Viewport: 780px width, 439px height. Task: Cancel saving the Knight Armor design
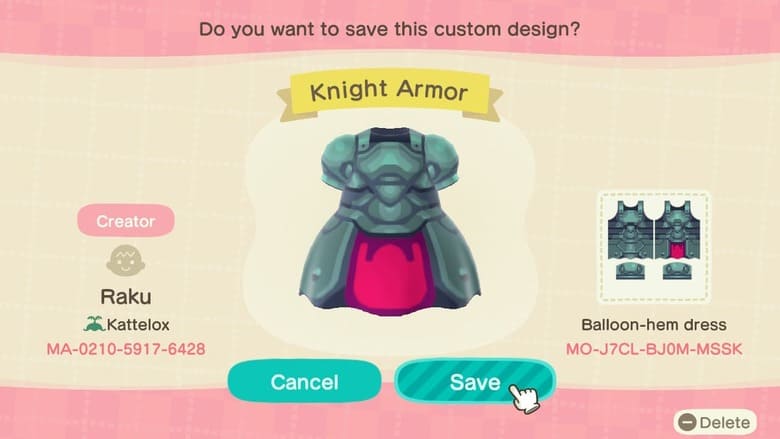click(304, 382)
